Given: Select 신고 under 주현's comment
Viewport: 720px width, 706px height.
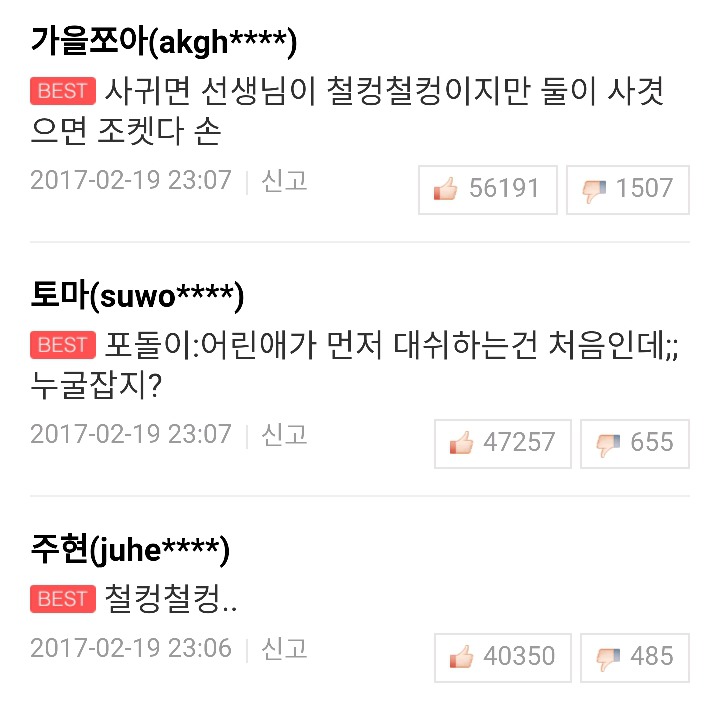Looking at the screenshot, I should 284,649.
